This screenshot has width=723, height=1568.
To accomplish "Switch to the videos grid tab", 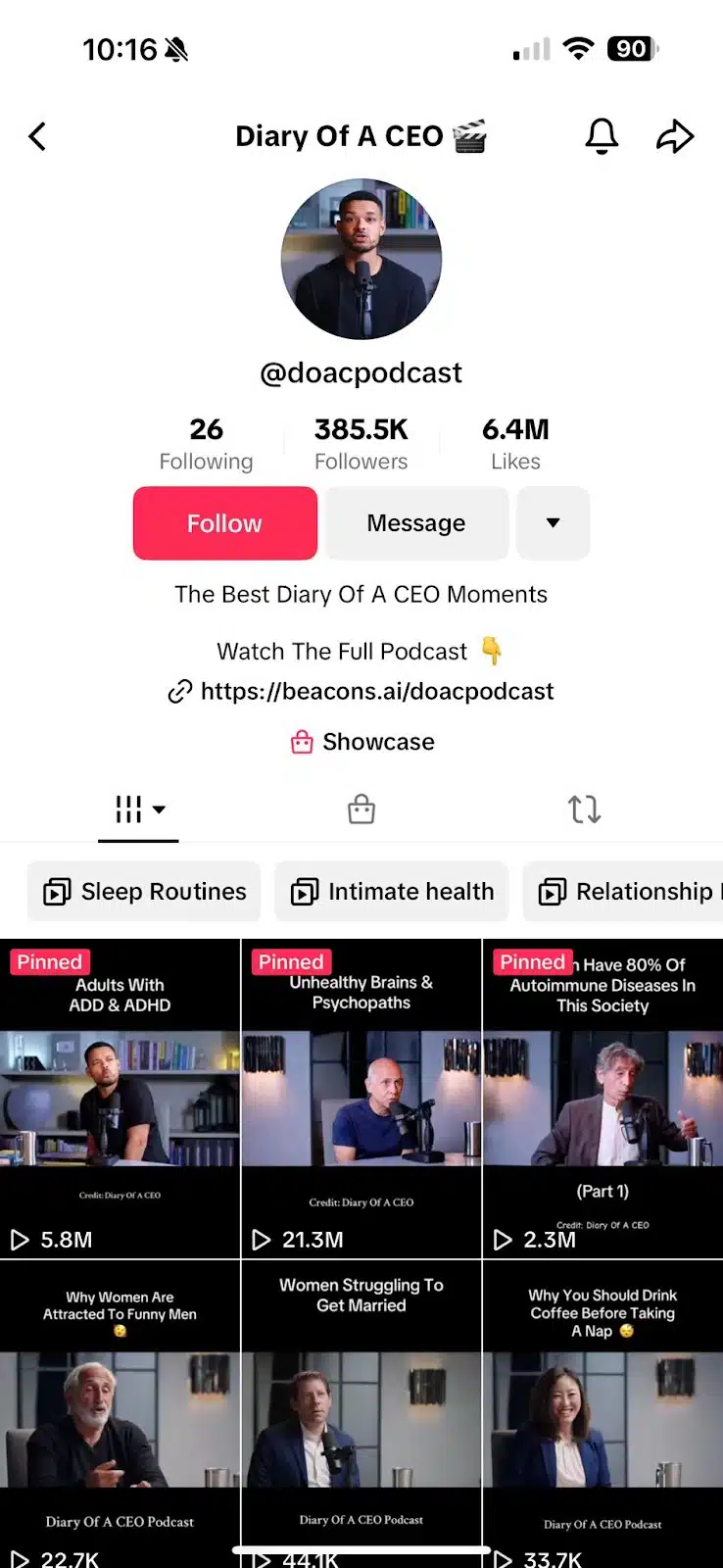I will [138, 809].
